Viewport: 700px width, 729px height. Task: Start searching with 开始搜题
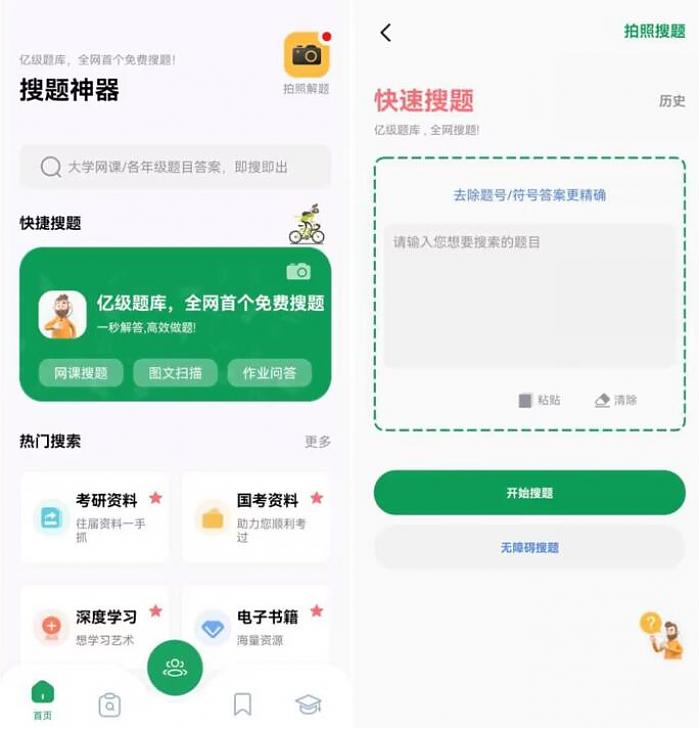[x=529, y=493]
